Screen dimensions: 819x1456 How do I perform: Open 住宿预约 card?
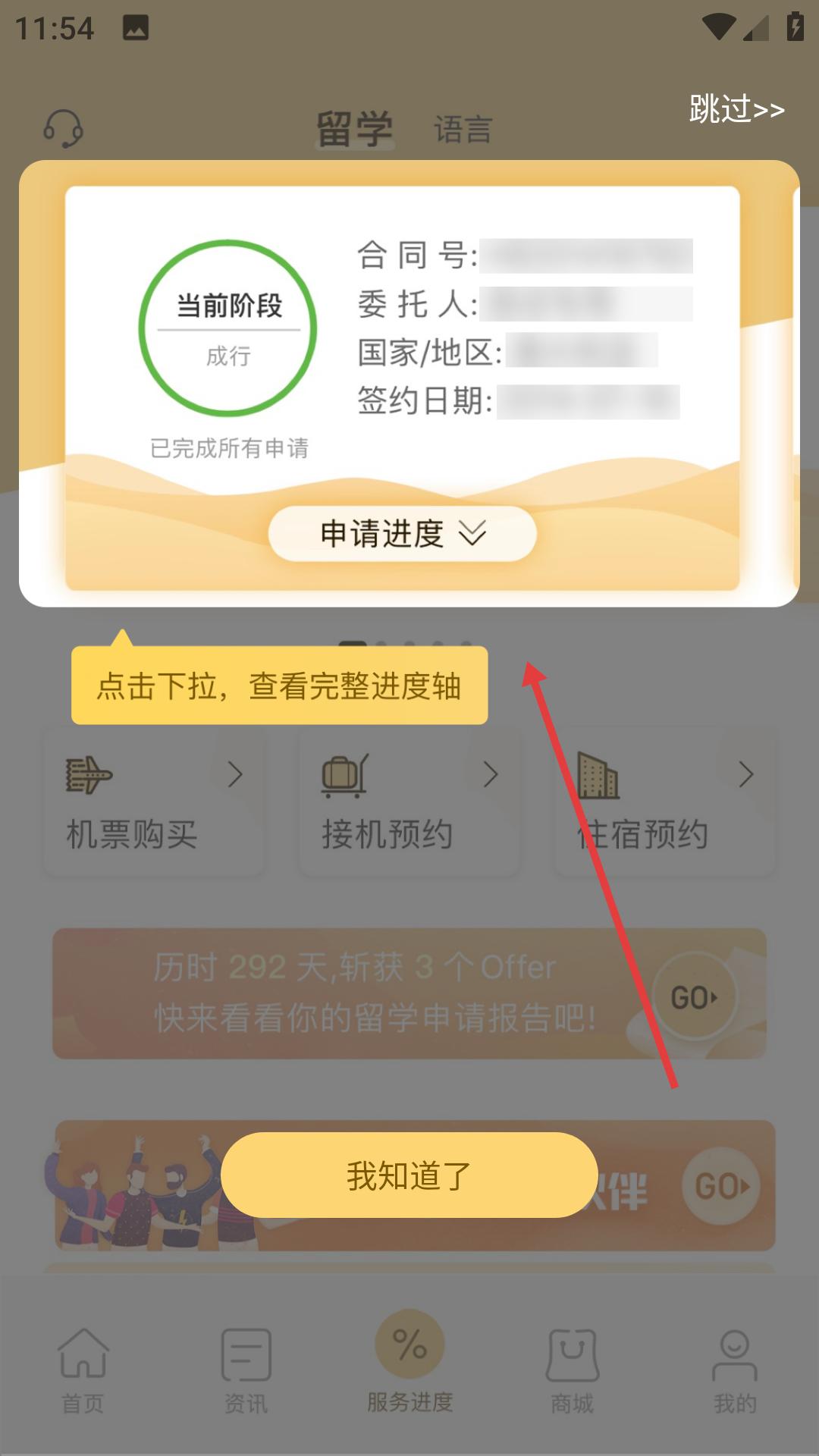point(665,802)
